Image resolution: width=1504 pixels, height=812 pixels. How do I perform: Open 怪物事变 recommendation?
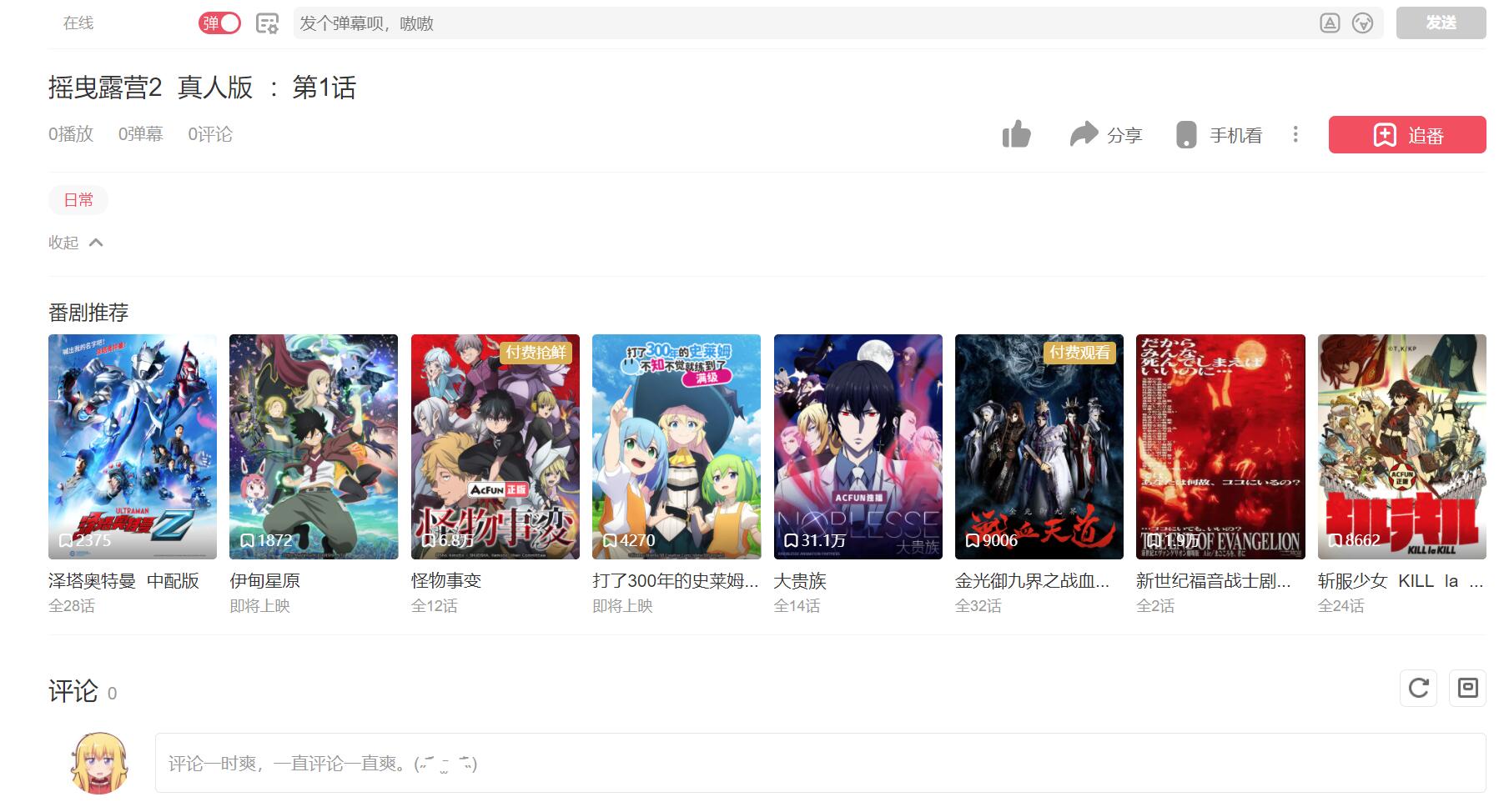(495, 447)
